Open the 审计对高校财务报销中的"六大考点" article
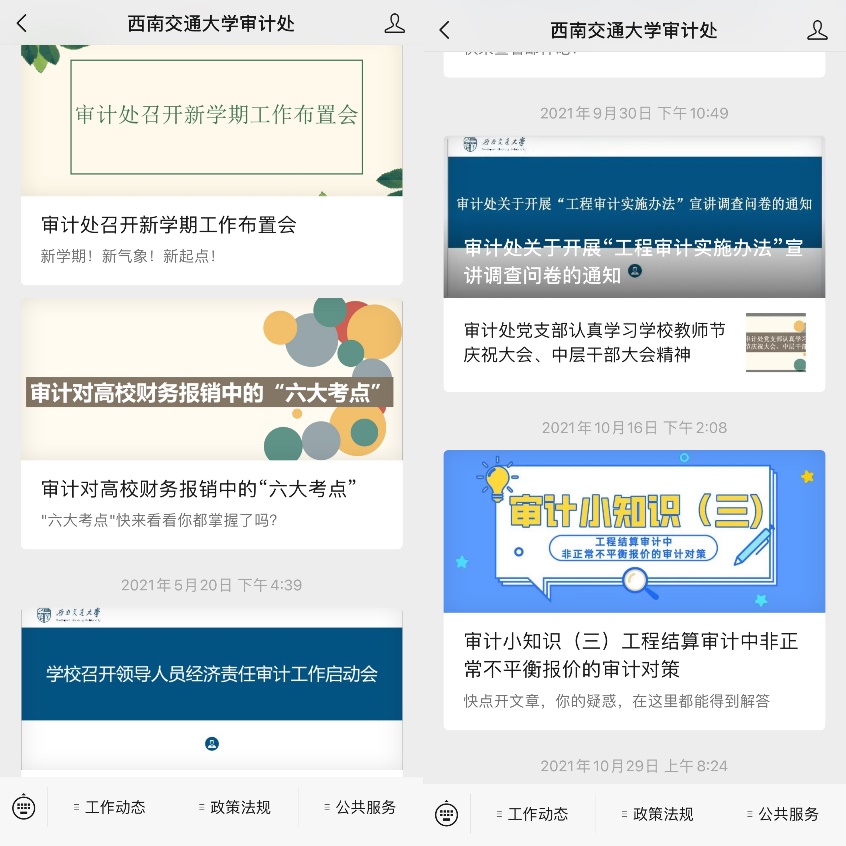846x846 pixels. click(x=200, y=488)
